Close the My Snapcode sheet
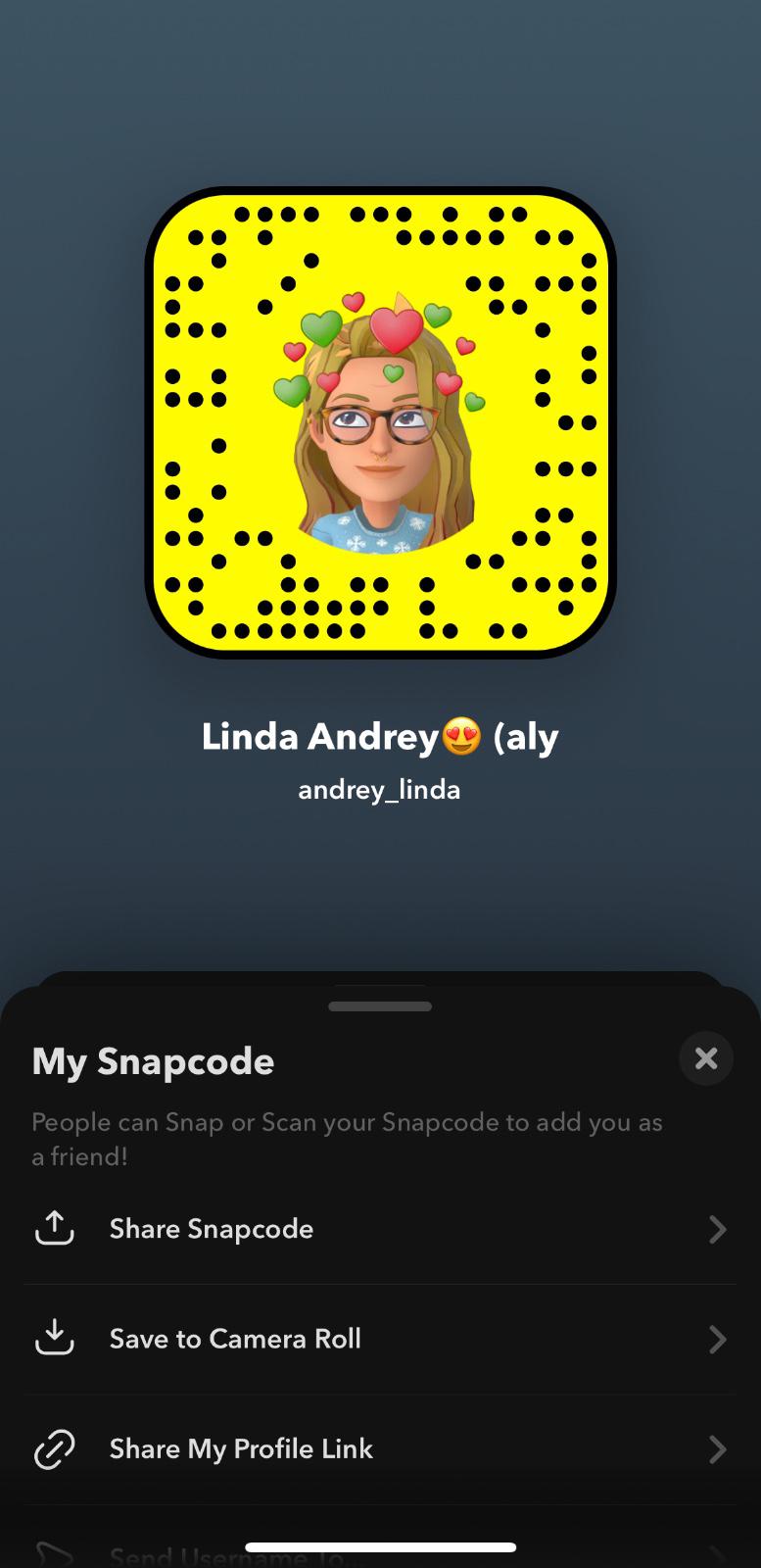The image size is (761, 1568). coord(705,1058)
